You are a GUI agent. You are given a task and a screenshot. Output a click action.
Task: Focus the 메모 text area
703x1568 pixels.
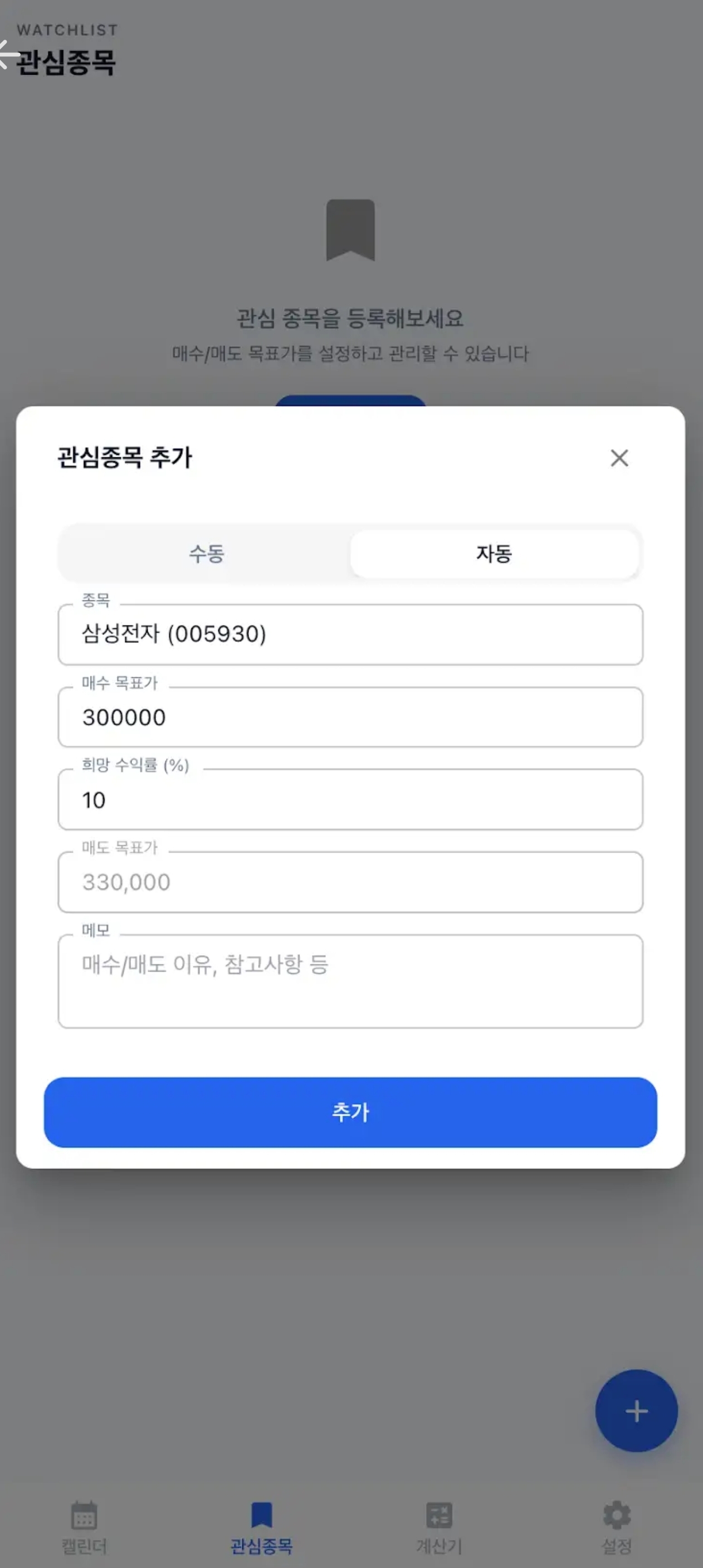click(350, 981)
